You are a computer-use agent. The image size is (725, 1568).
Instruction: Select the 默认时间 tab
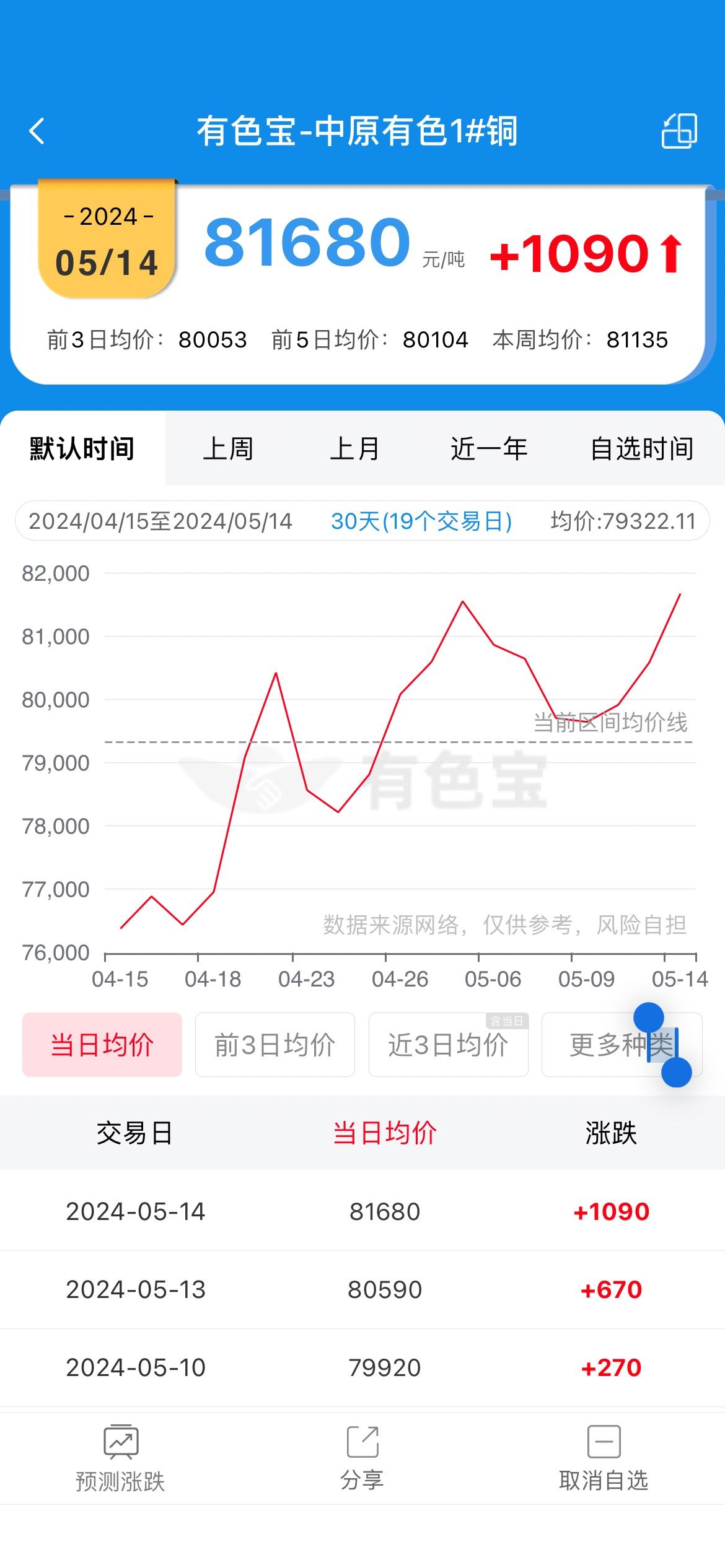tap(82, 448)
